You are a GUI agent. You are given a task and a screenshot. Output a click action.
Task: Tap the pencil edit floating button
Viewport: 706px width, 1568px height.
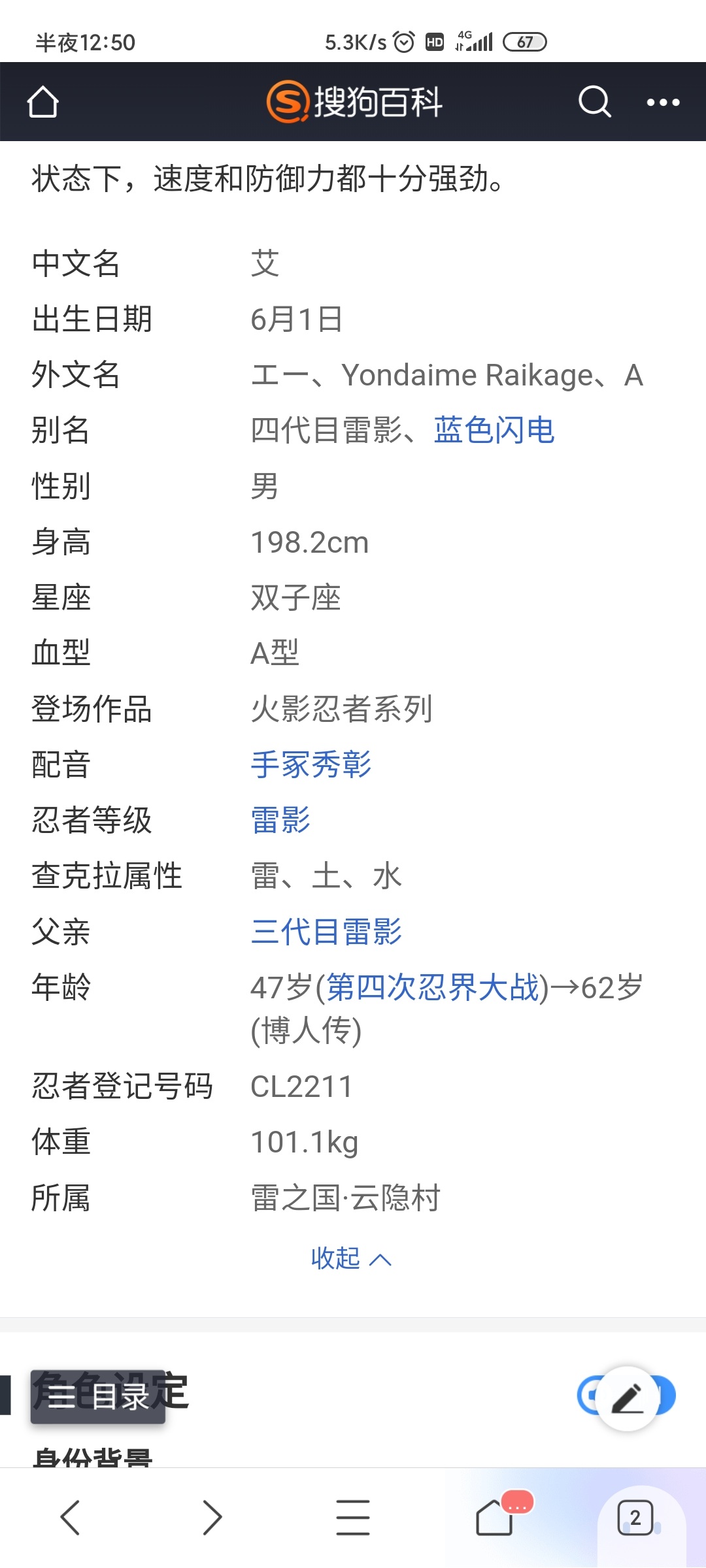pos(628,1399)
